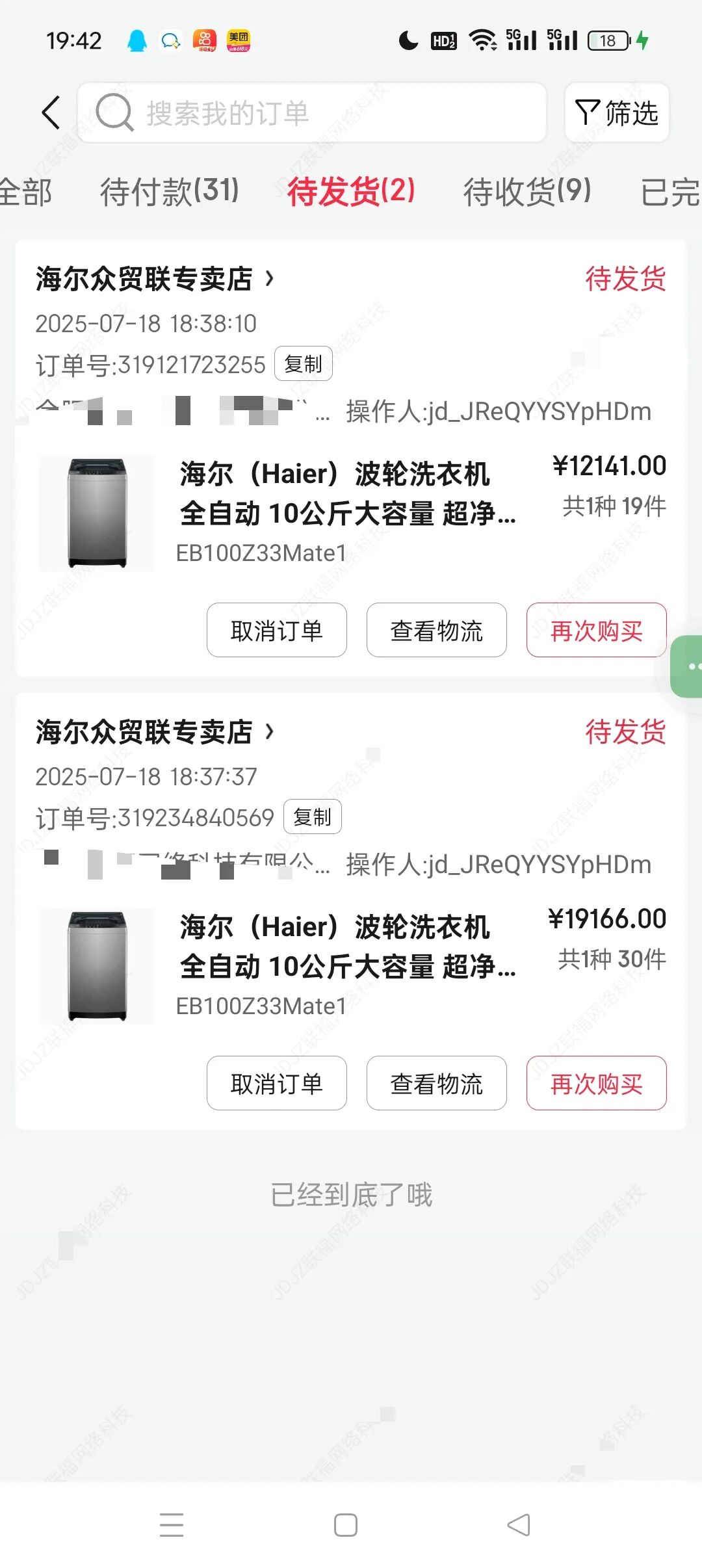Screen dimensions: 702x1568
Task: Open 海尔众贸联专卖店 store from the 18:38:10 order
Action: (x=154, y=279)
